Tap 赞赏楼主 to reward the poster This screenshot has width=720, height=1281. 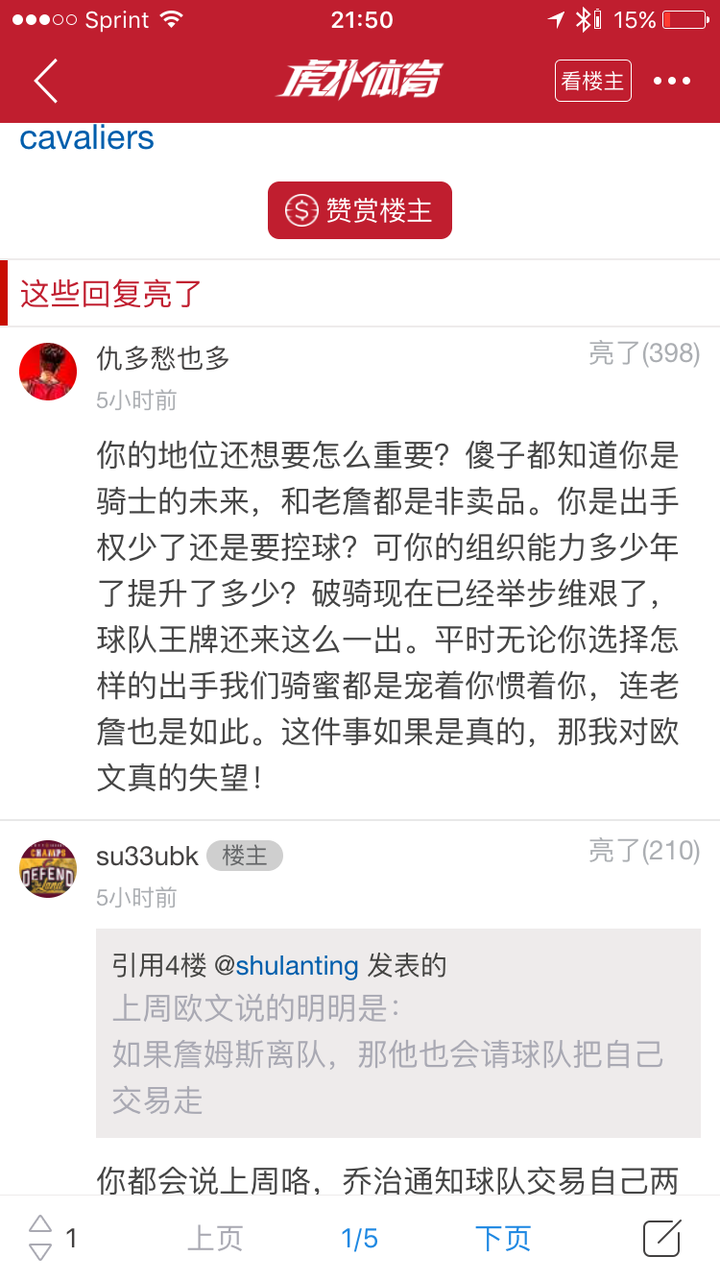click(x=360, y=211)
